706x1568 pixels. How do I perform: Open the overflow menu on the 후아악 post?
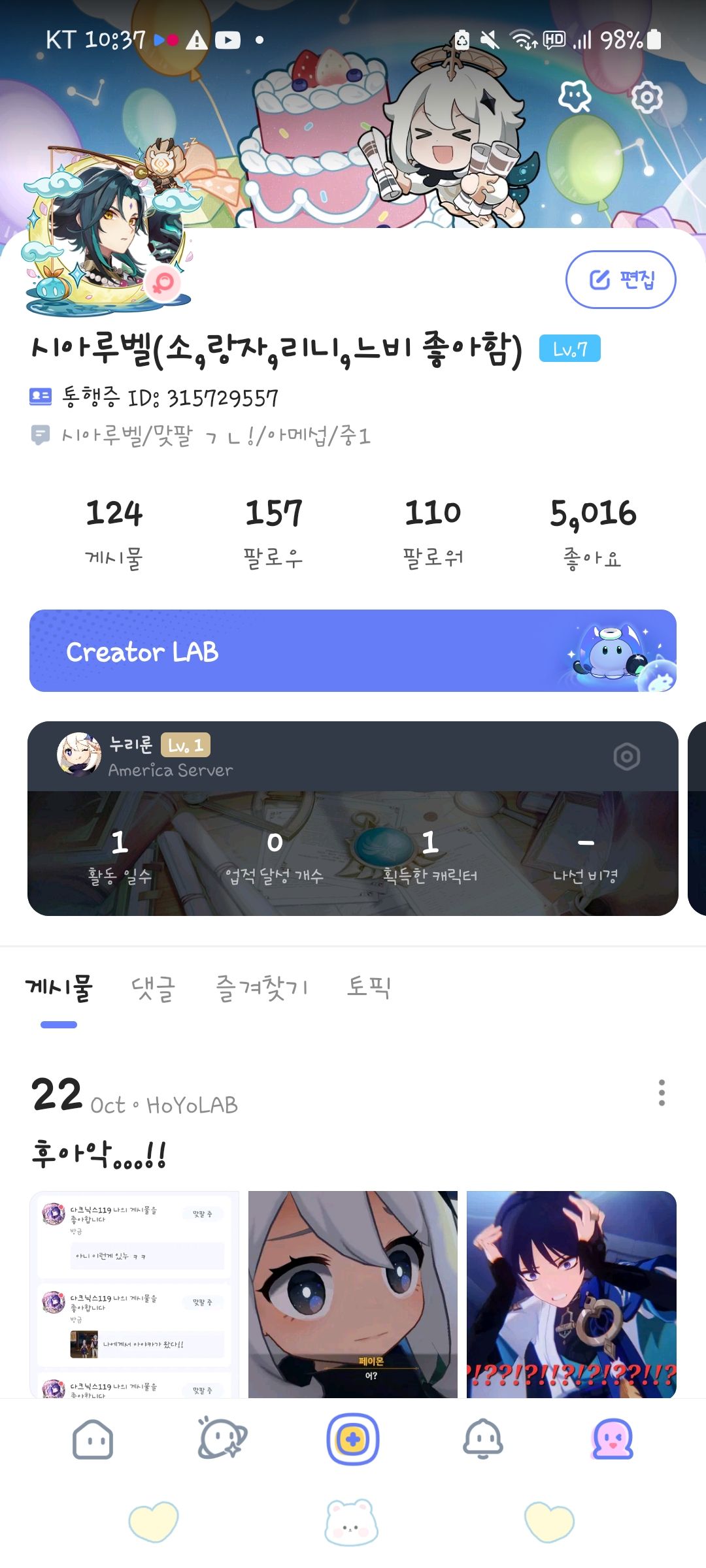point(662,1092)
